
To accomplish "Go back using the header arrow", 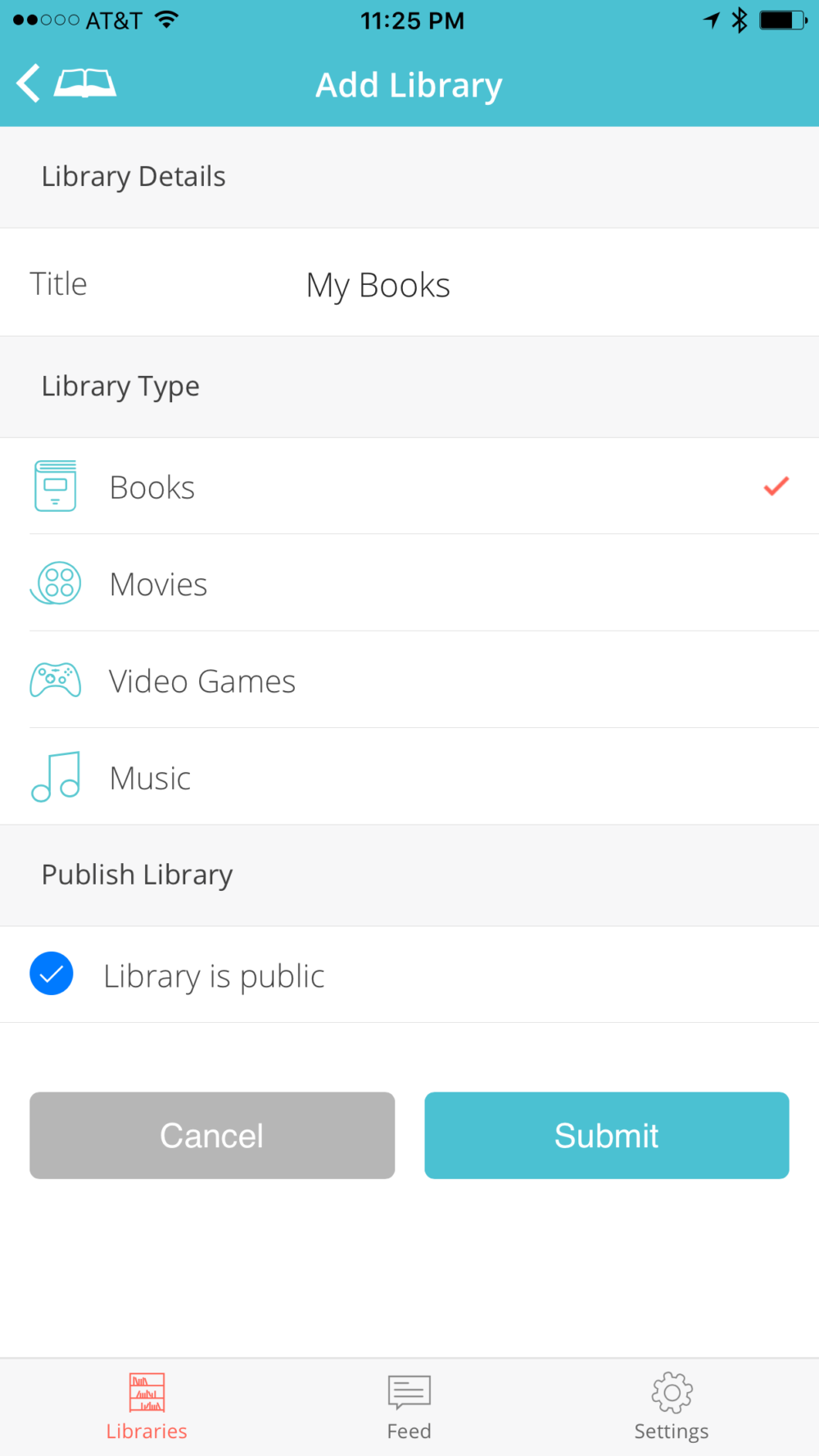I will (x=29, y=84).
